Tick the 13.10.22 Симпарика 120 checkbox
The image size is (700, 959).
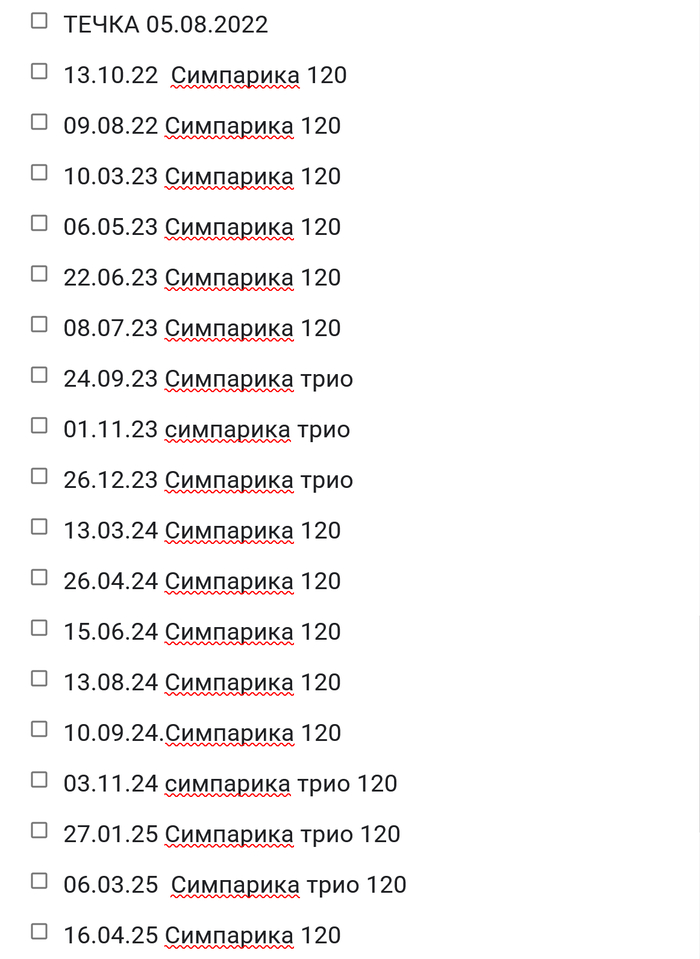[39, 71]
